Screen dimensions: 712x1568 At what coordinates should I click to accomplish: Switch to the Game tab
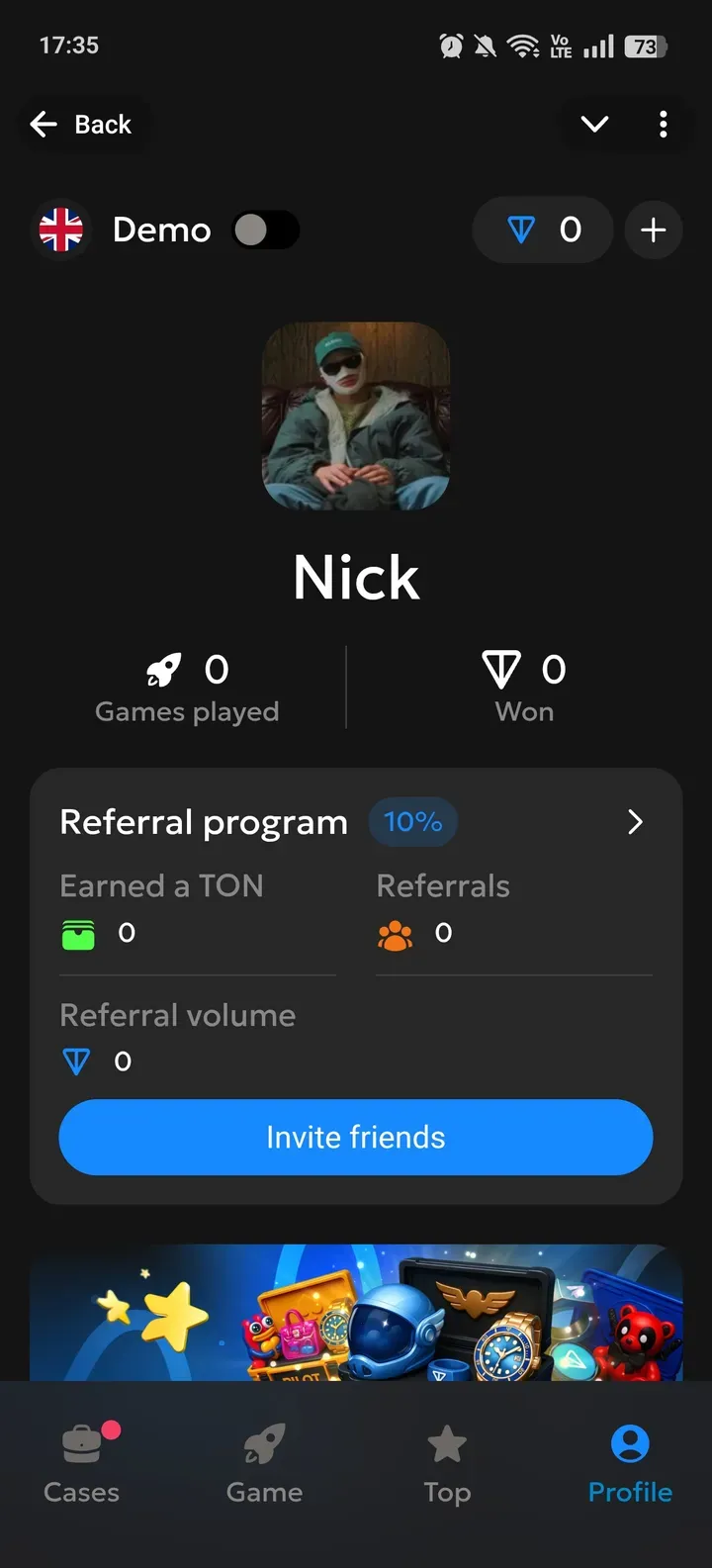coord(264,1464)
